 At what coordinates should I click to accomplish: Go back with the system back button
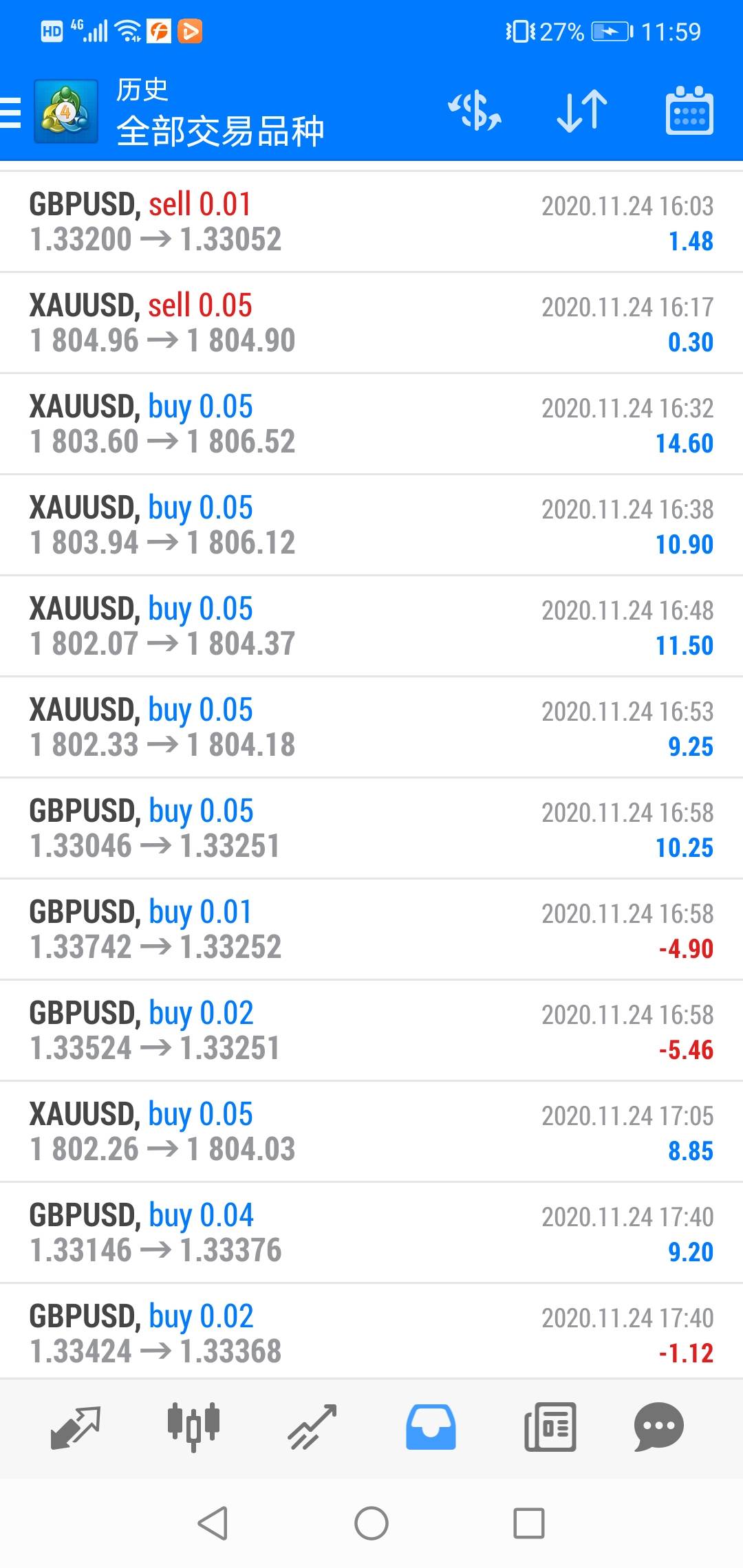click(x=213, y=1523)
